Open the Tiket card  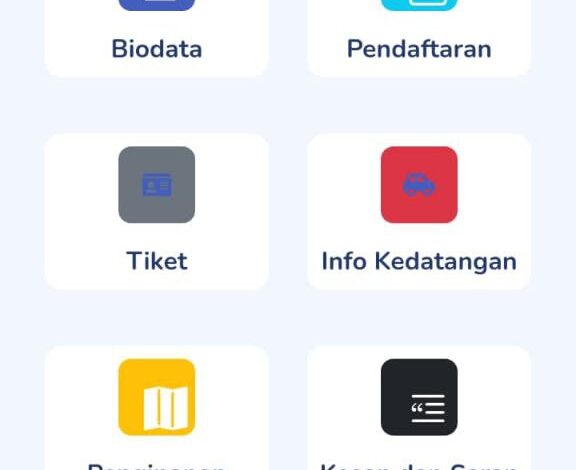[x=156, y=212]
